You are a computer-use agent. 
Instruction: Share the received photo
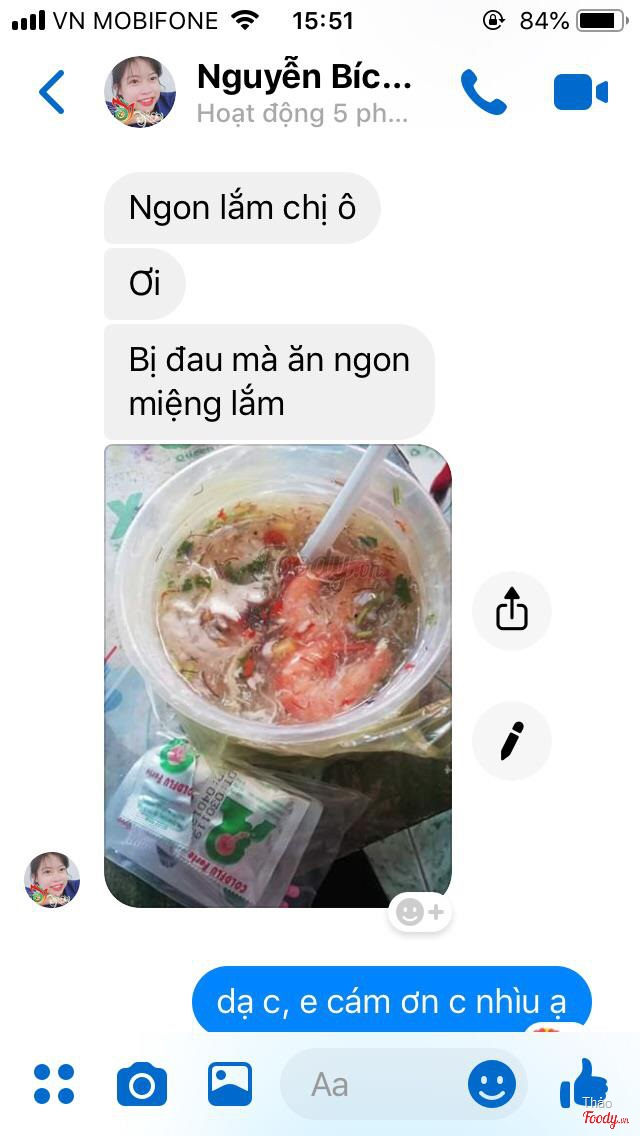click(x=511, y=610)
